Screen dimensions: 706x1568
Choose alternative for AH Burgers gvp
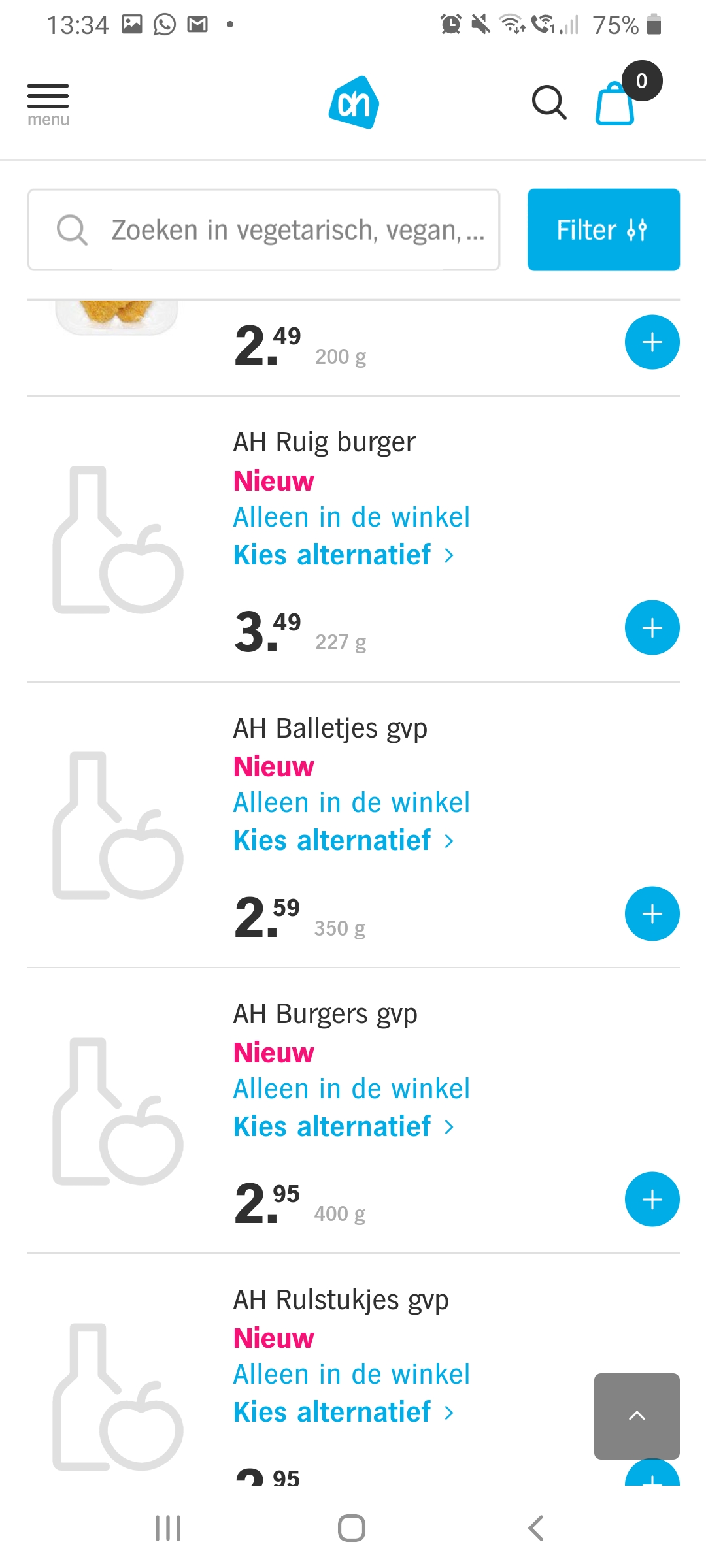pyautogui.click(x=344, y=1127)
